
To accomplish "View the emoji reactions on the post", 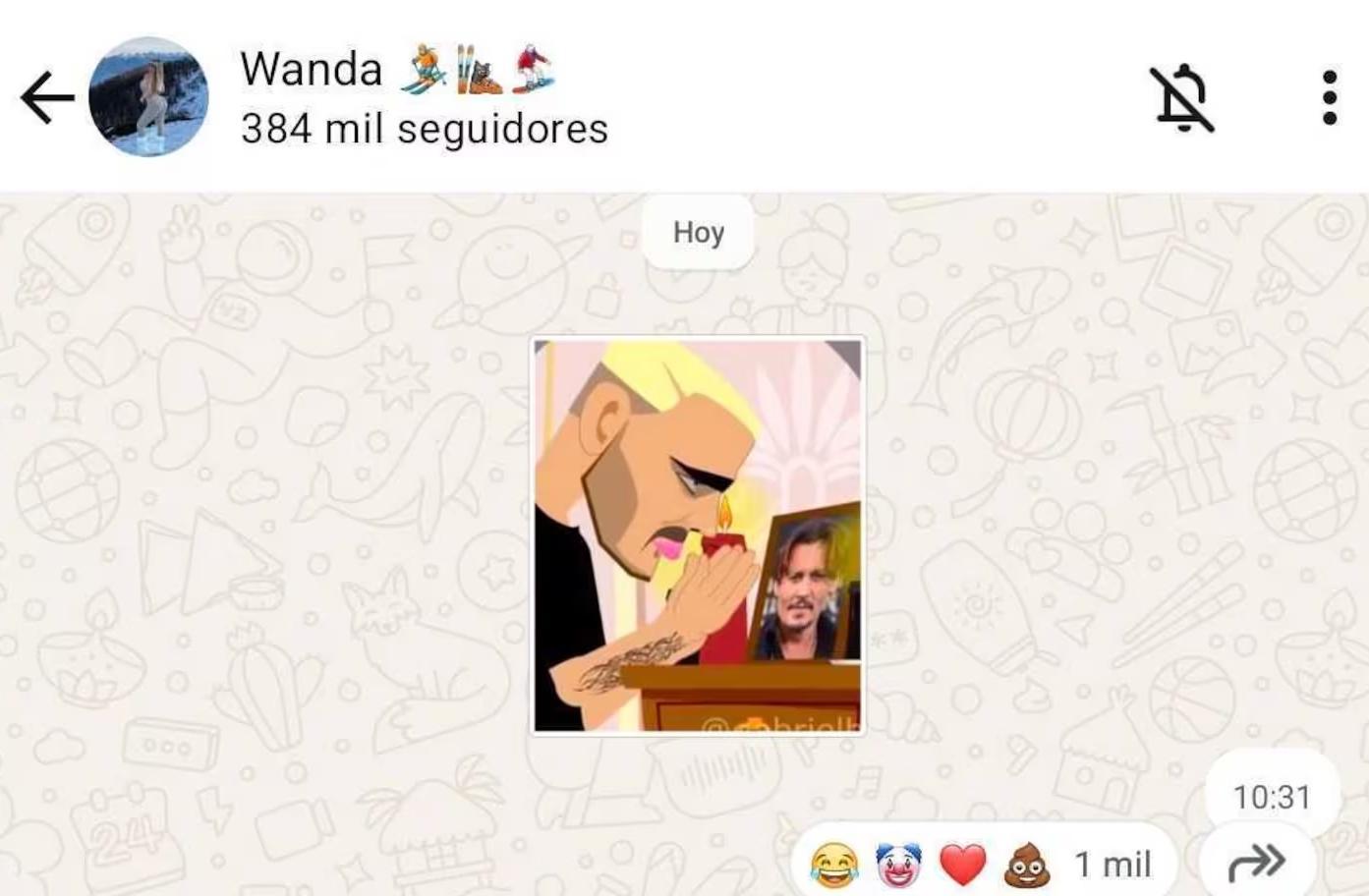I will click(x=982, y=864).
